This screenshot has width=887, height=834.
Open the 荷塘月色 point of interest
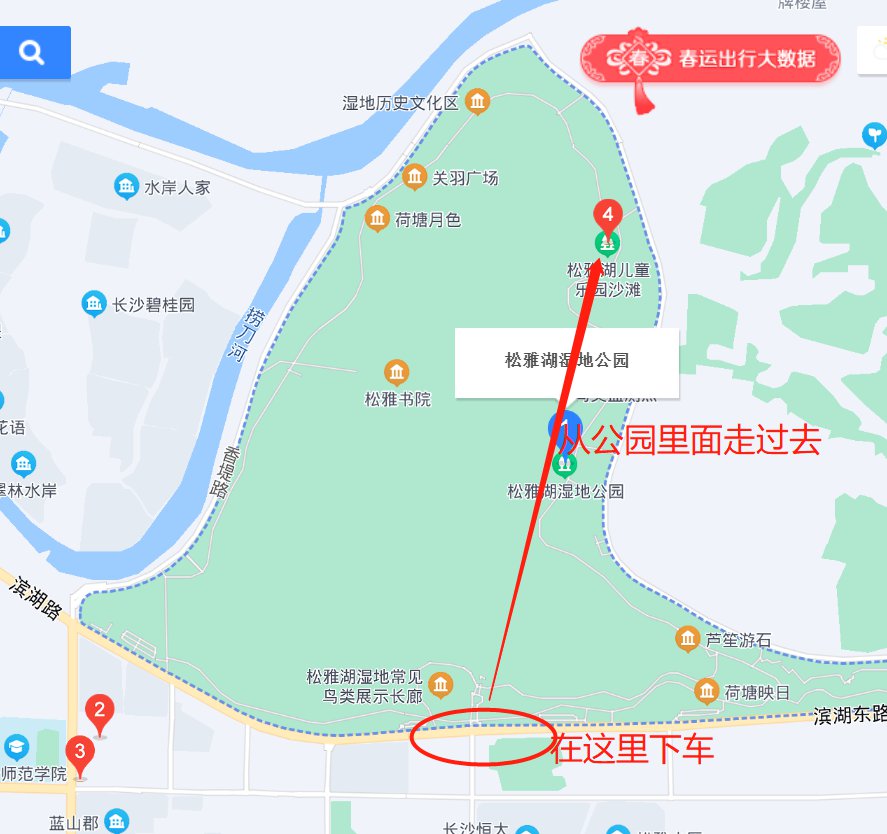click(x=377, y=219)
